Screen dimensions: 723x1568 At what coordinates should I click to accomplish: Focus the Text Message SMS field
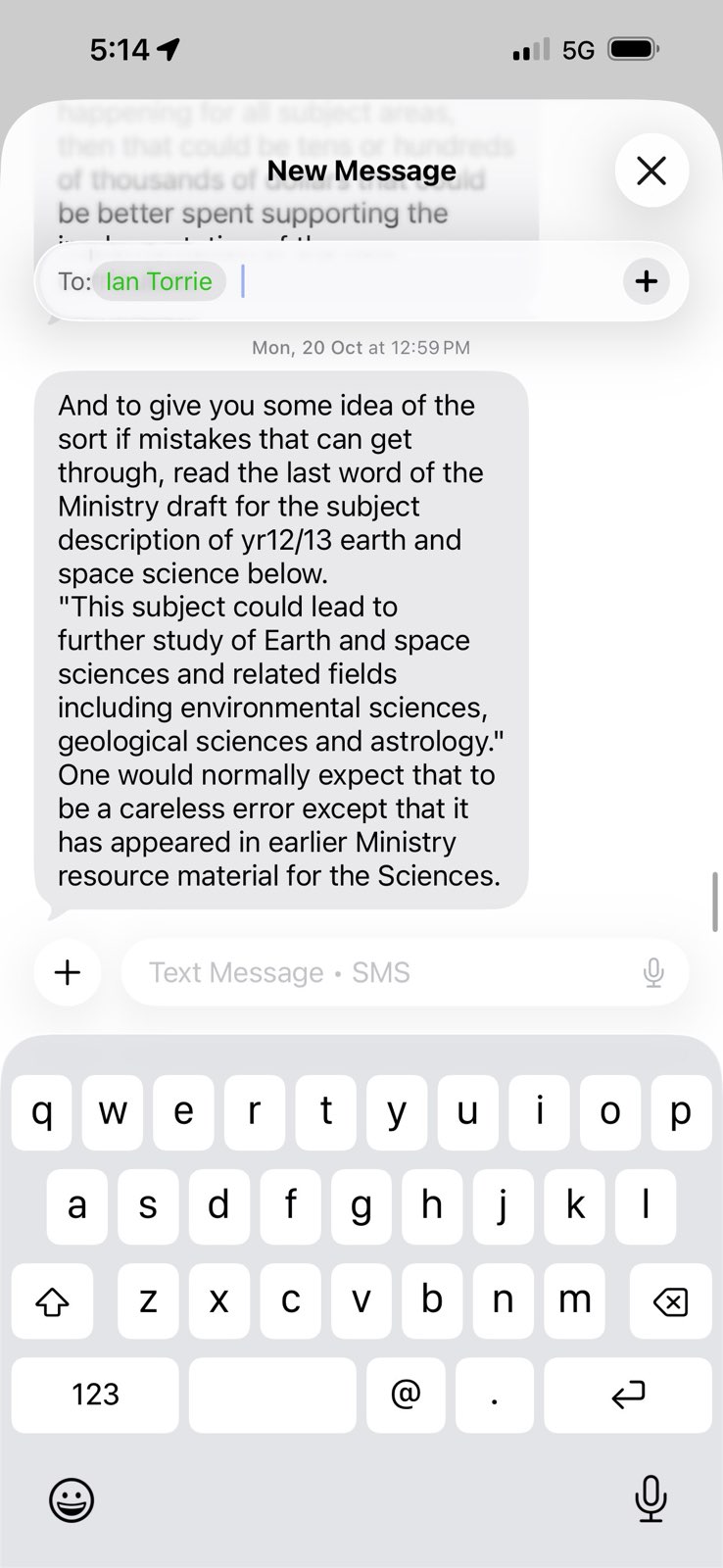[382, 972]
